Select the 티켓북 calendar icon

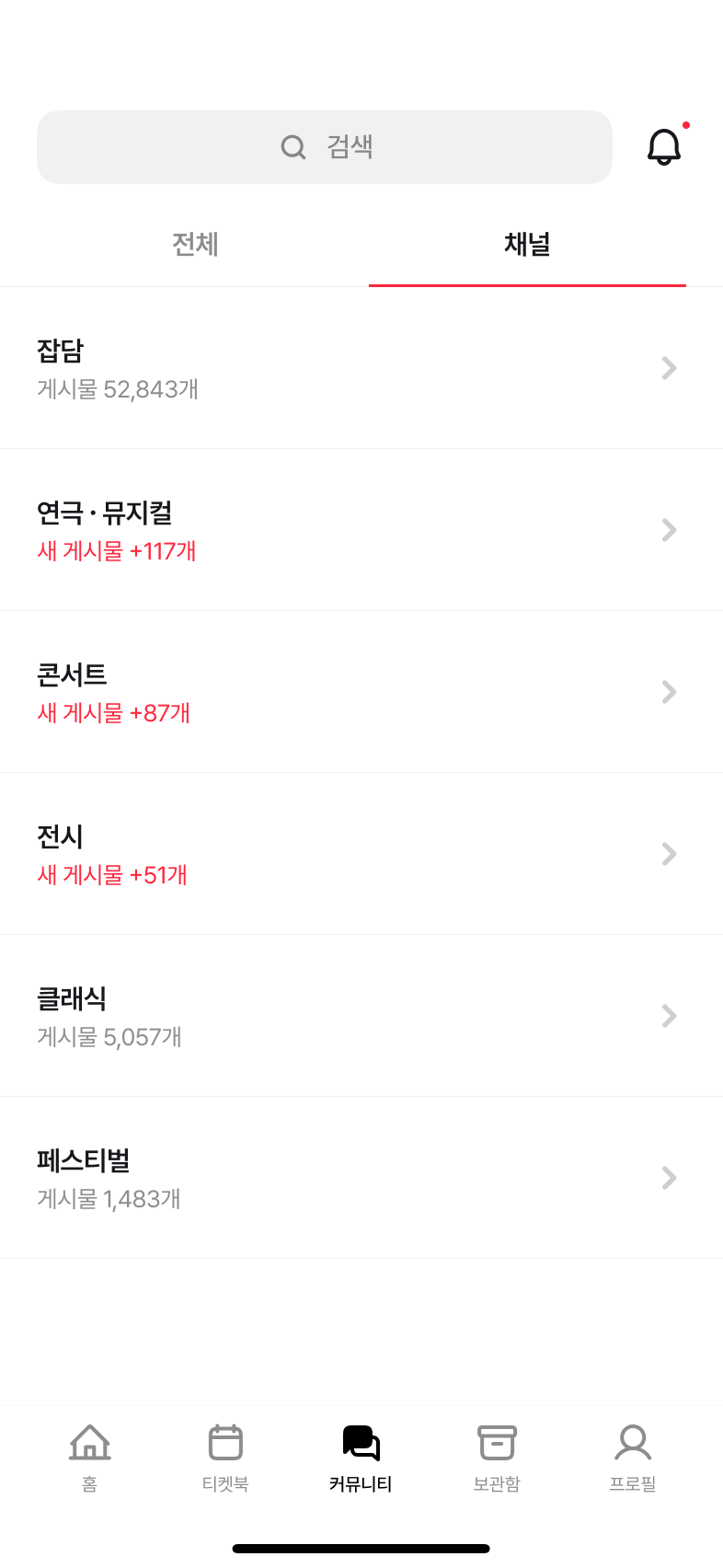224,1442
